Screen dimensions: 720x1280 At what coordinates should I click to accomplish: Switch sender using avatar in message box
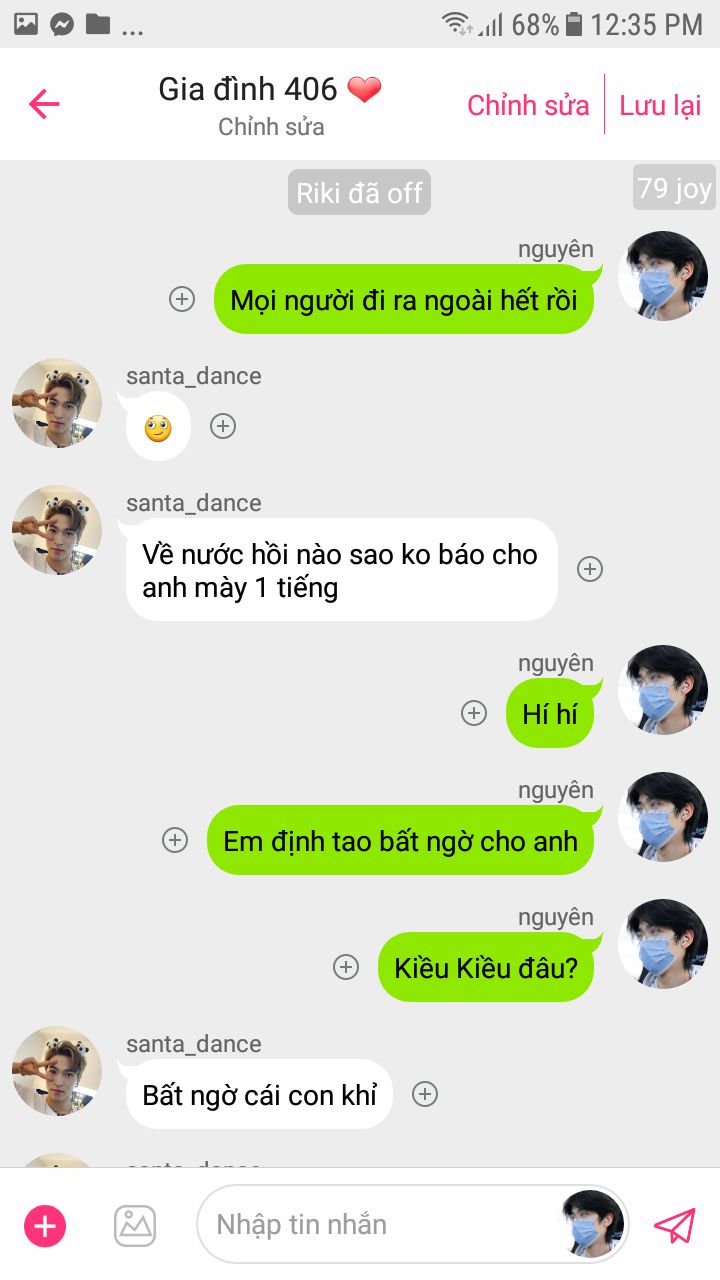592,1224
